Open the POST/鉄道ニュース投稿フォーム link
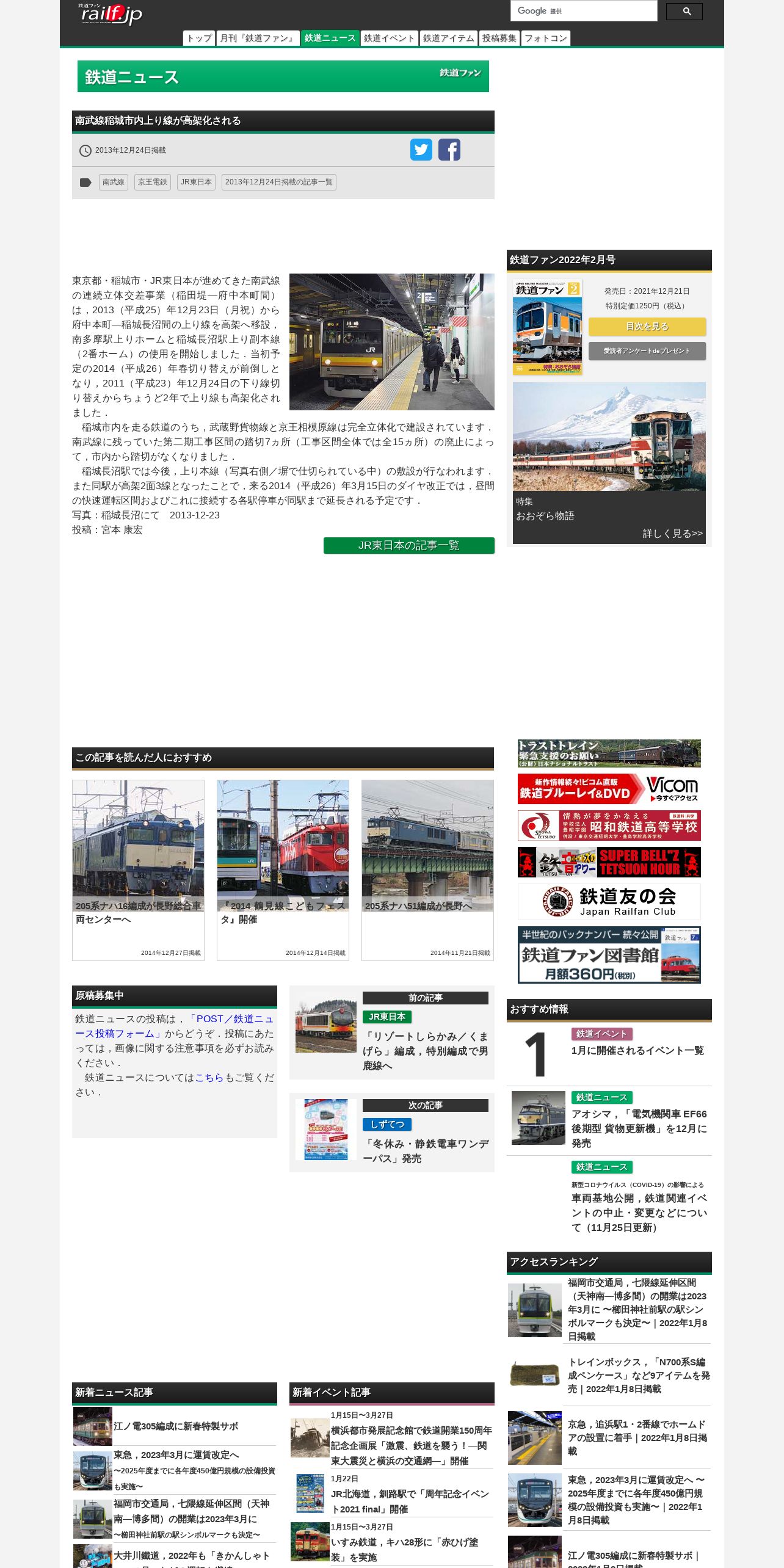This screenshot has height=1568, width=784. 174,1026
